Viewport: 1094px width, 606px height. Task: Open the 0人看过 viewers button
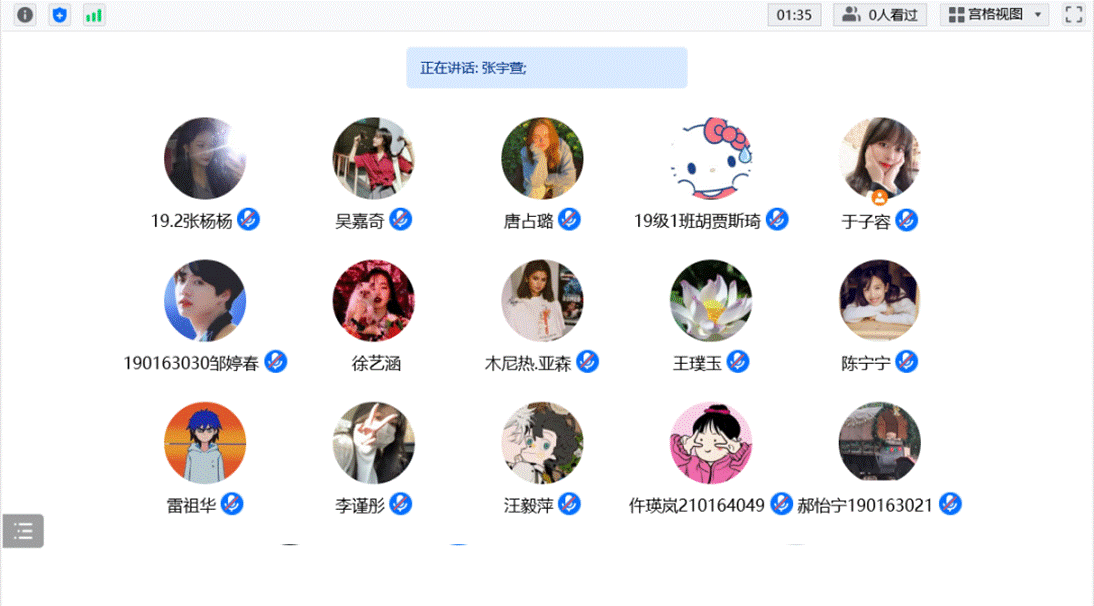[880, 15]
